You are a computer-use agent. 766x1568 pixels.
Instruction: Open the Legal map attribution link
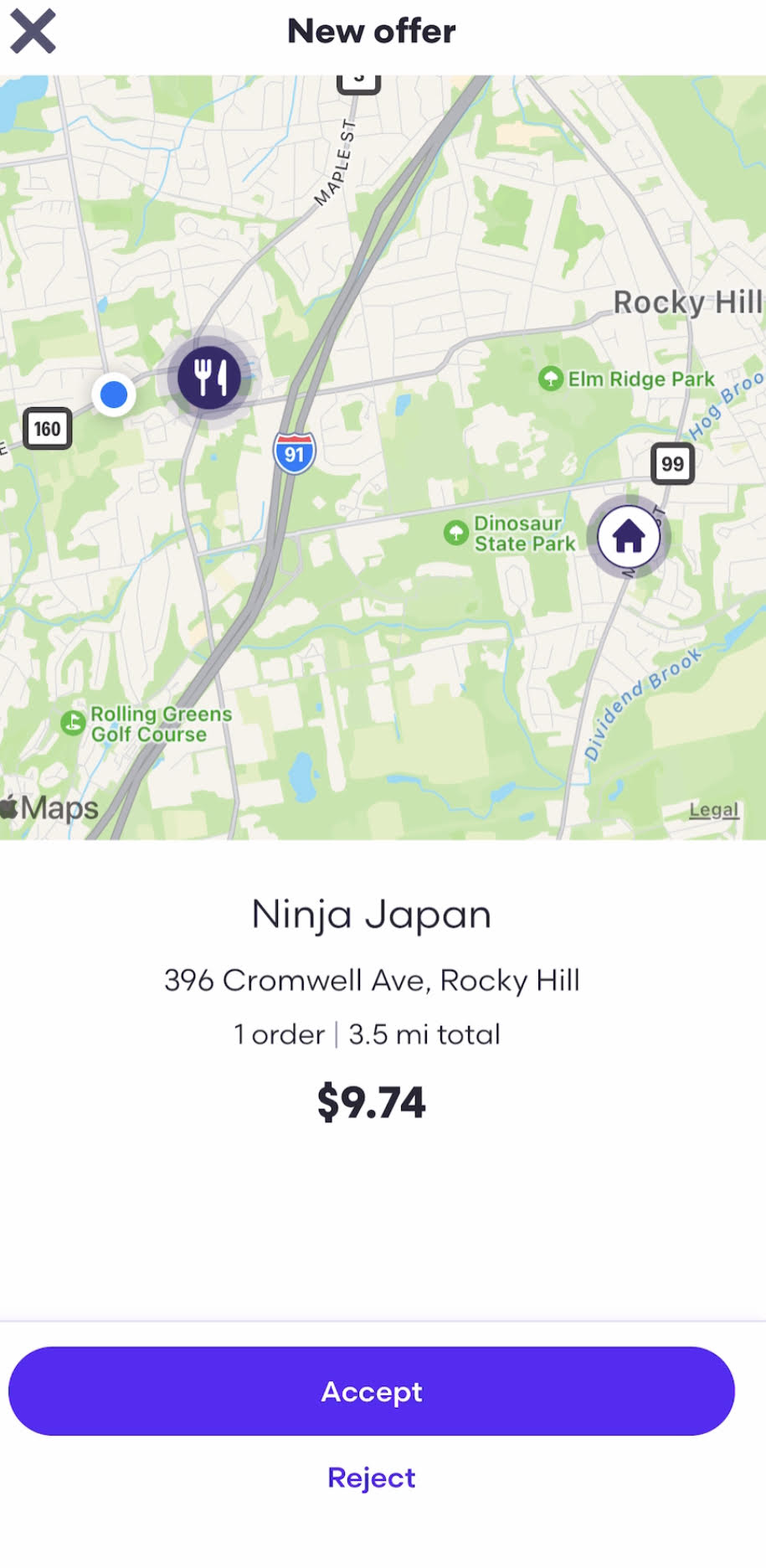coord(712,808)
